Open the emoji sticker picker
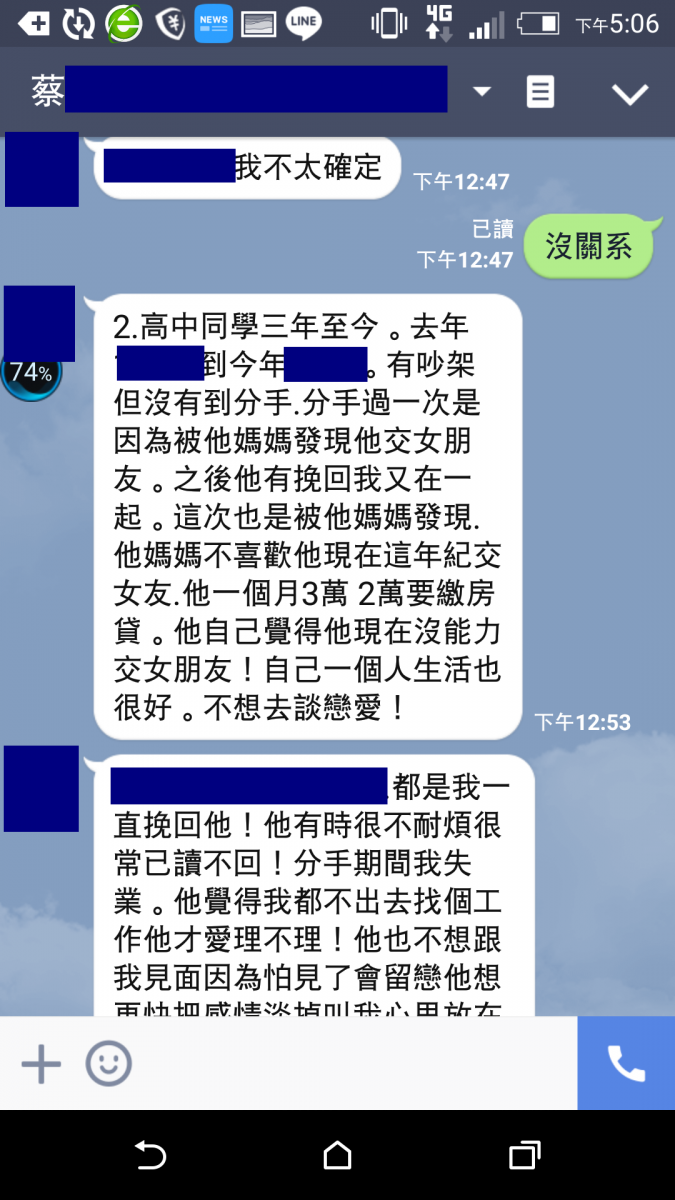Viewport: 675px width, 1200px height. point(108,1063)
